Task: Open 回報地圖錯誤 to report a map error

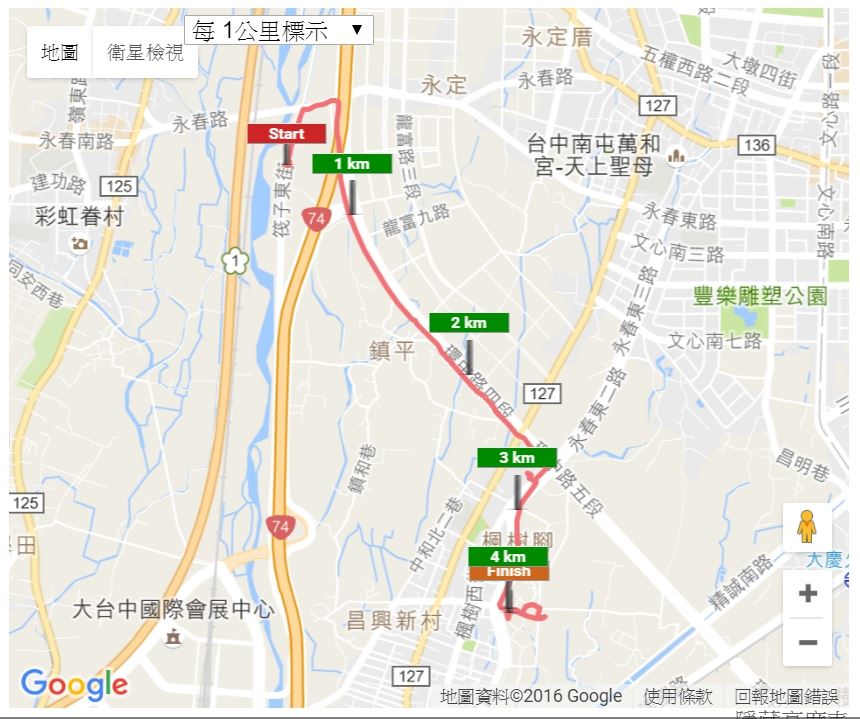Action: pyautogui.click(x=786, y=697)
